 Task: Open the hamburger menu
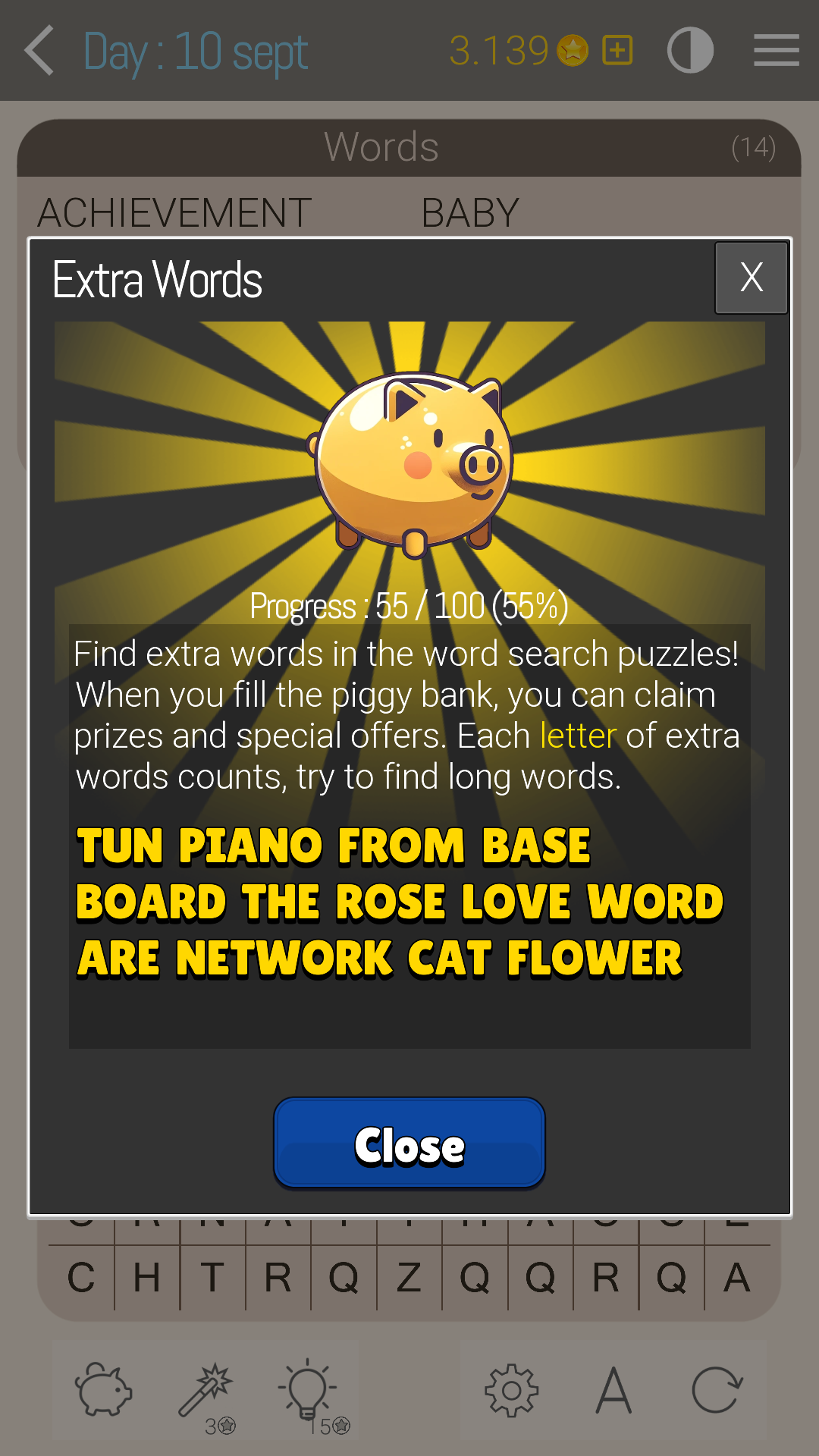tap(777, 51)
